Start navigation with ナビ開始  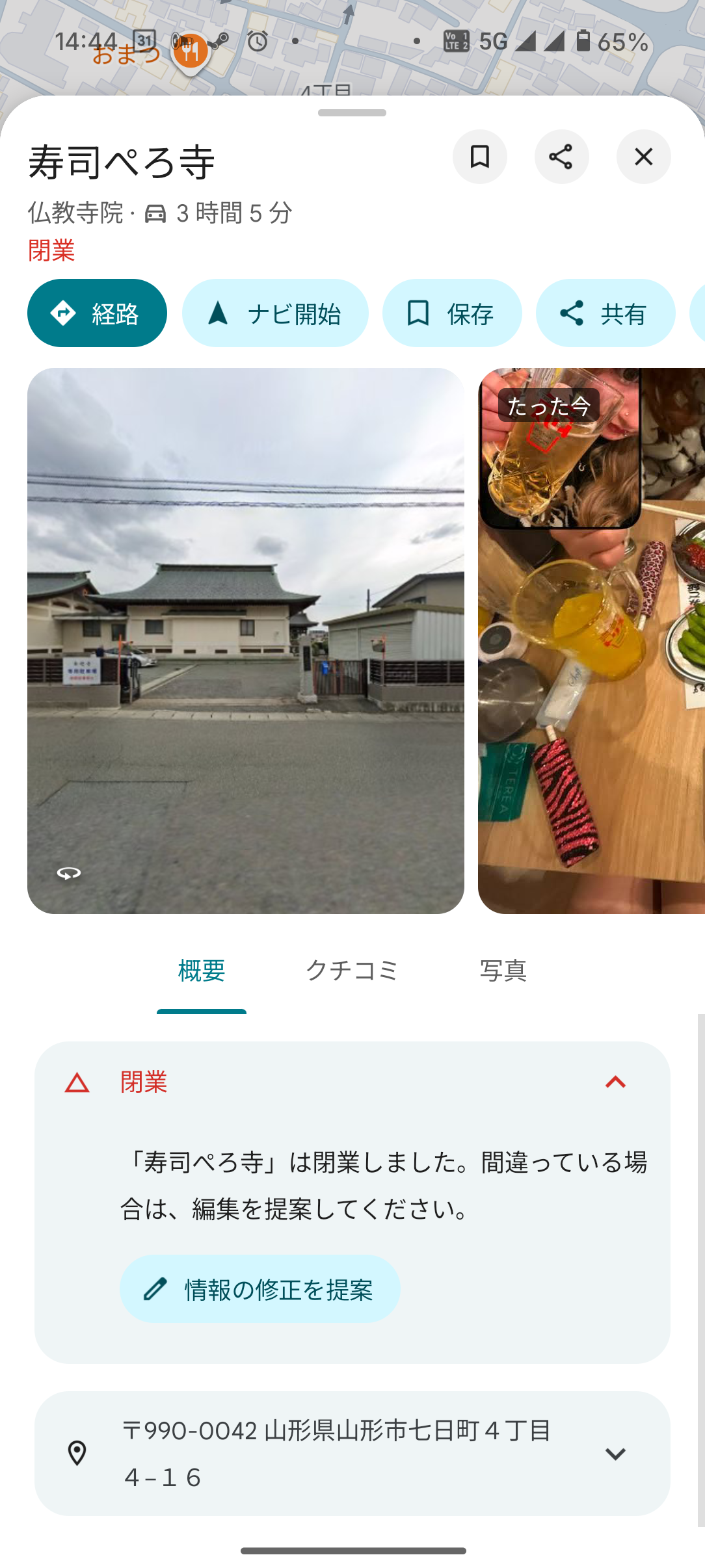(275, 313)
